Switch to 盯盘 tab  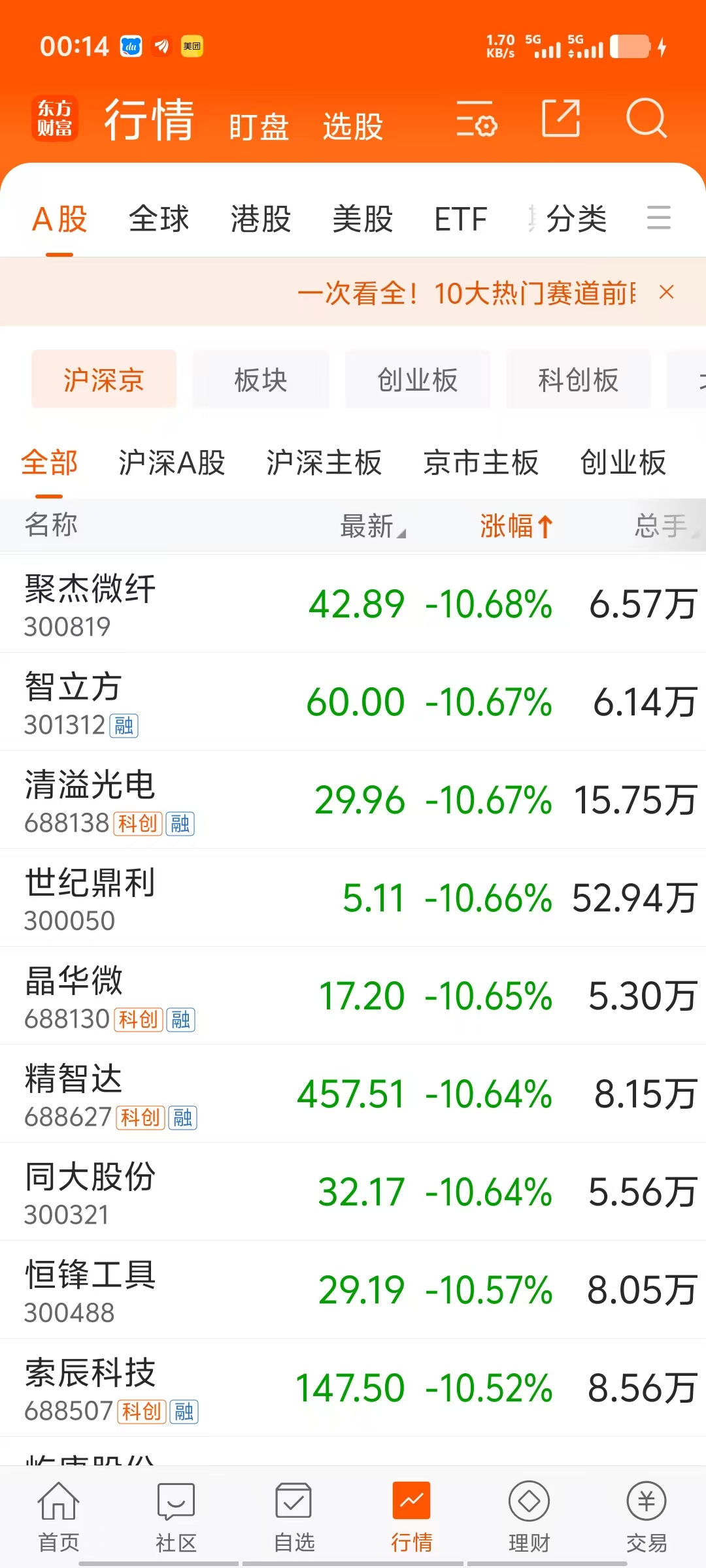pos(259,126)
